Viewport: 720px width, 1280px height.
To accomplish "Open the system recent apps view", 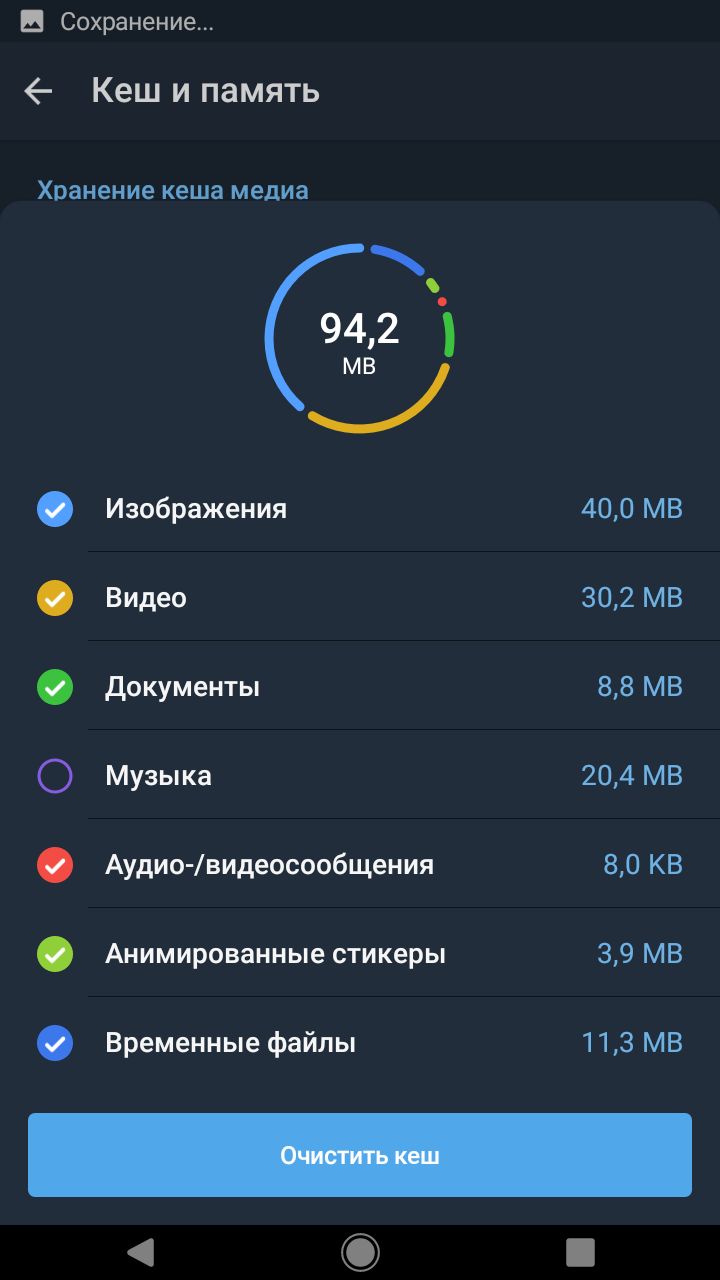I will (x=580, y=1251).
